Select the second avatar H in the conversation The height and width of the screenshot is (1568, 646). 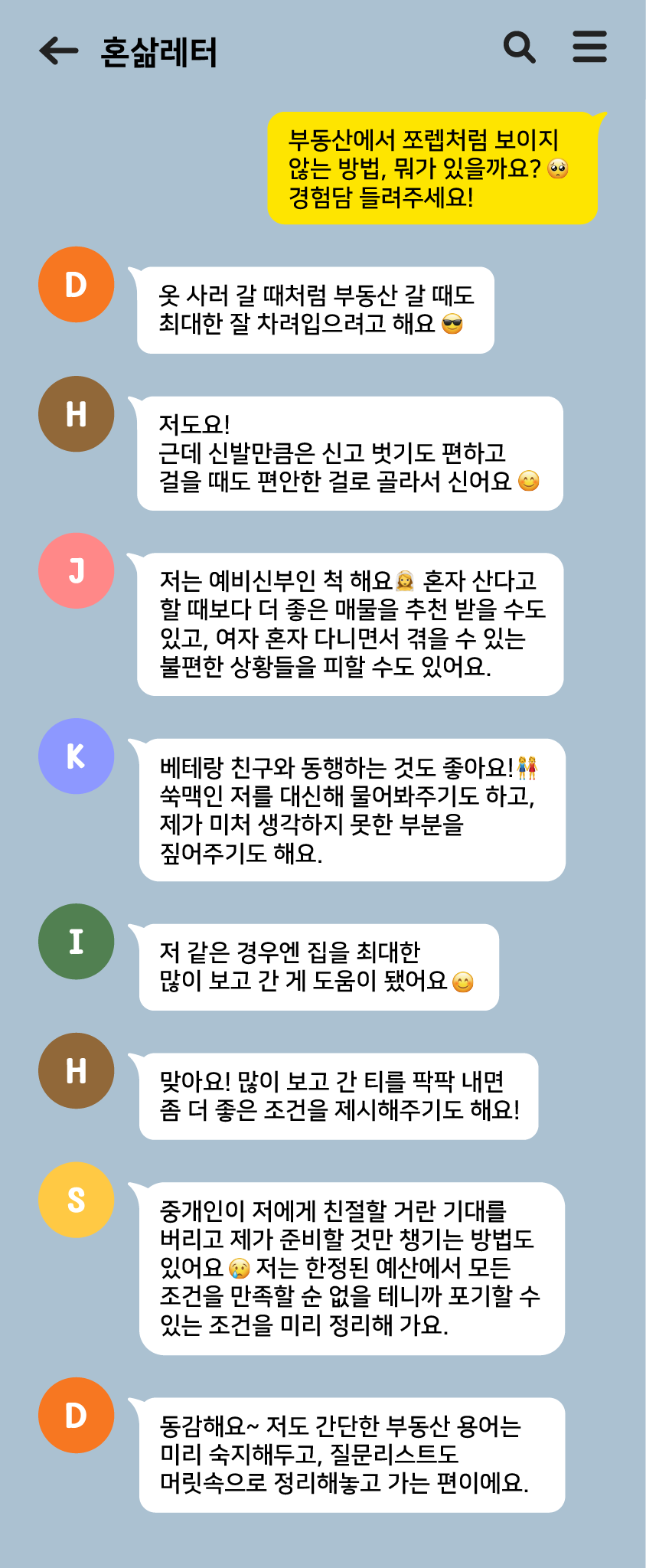click(76, 1070)
